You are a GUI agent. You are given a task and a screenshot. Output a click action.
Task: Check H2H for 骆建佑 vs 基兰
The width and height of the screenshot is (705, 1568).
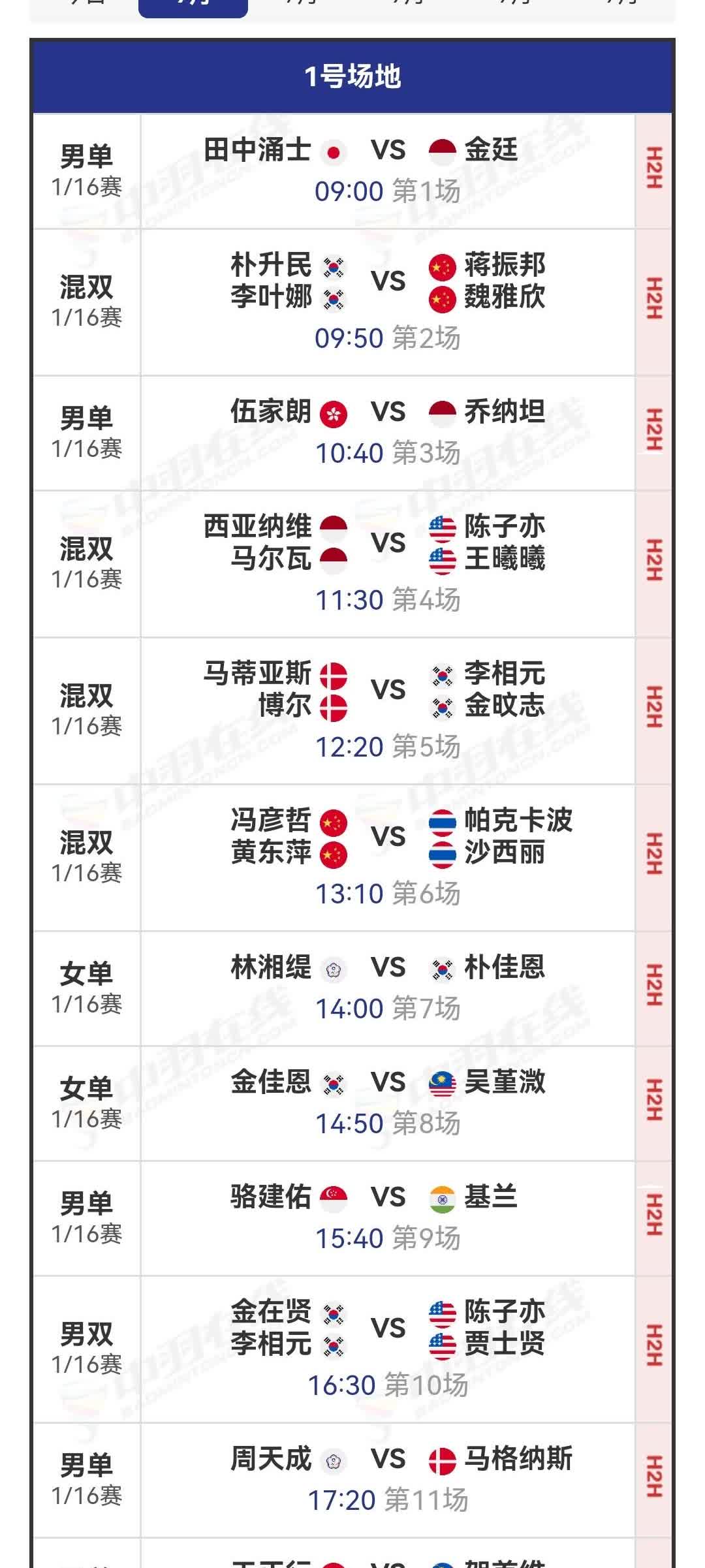click(654, 1216)
